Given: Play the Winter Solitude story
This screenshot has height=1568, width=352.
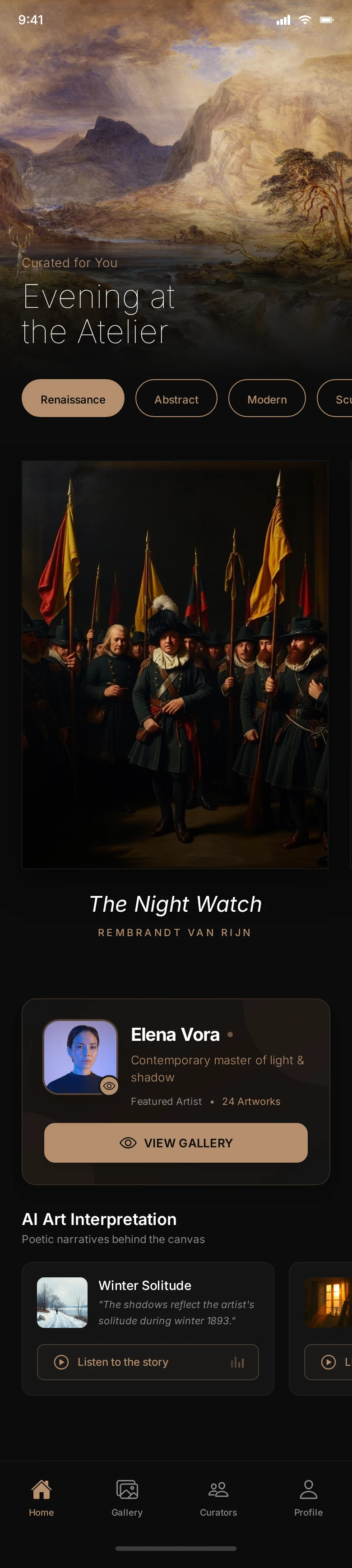Looking at the screenshot, I should [x=148, y=1362].
